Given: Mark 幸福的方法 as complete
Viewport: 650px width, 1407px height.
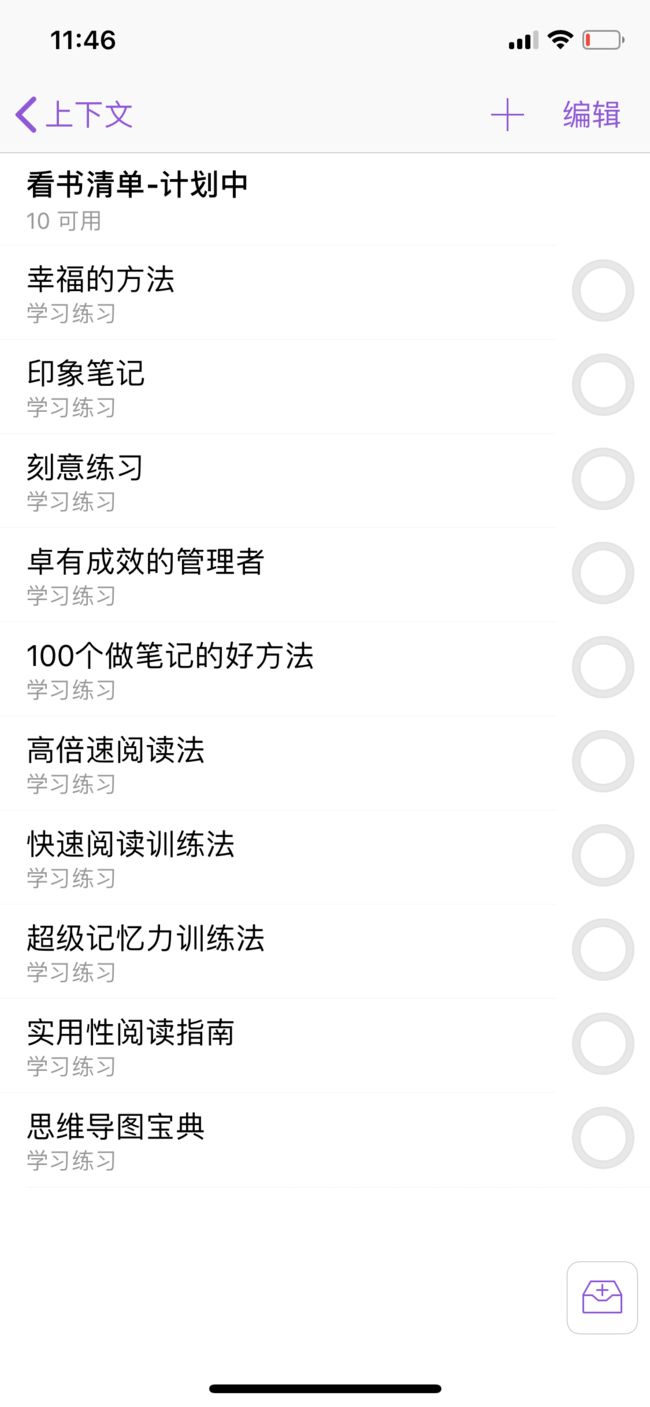Looking at the screenshot, I should [x=603, y=291].
